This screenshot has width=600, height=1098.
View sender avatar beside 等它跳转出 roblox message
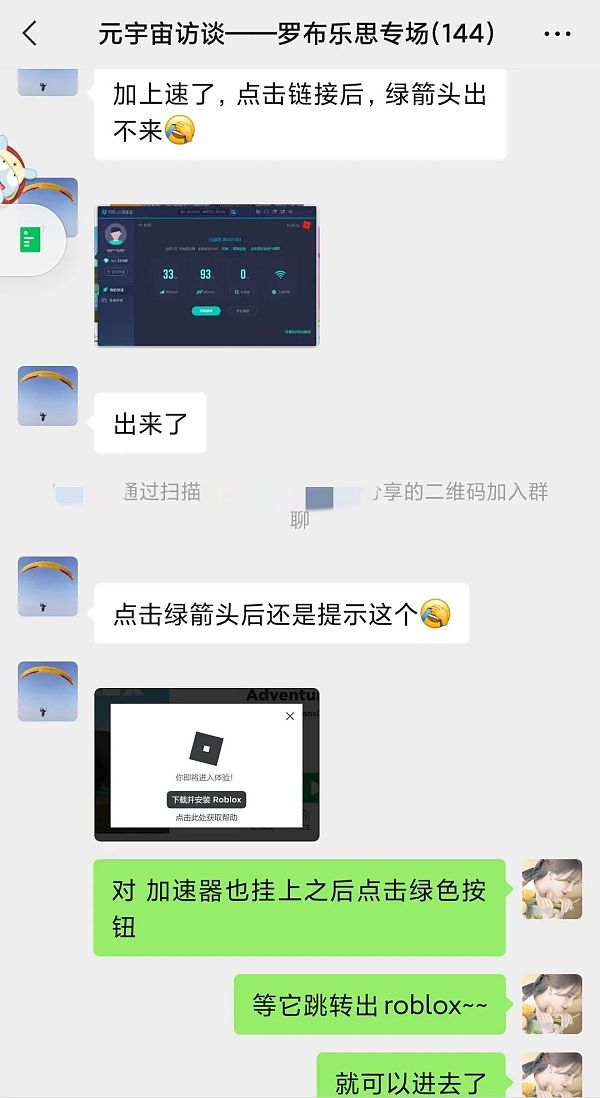coord(552,1003)
